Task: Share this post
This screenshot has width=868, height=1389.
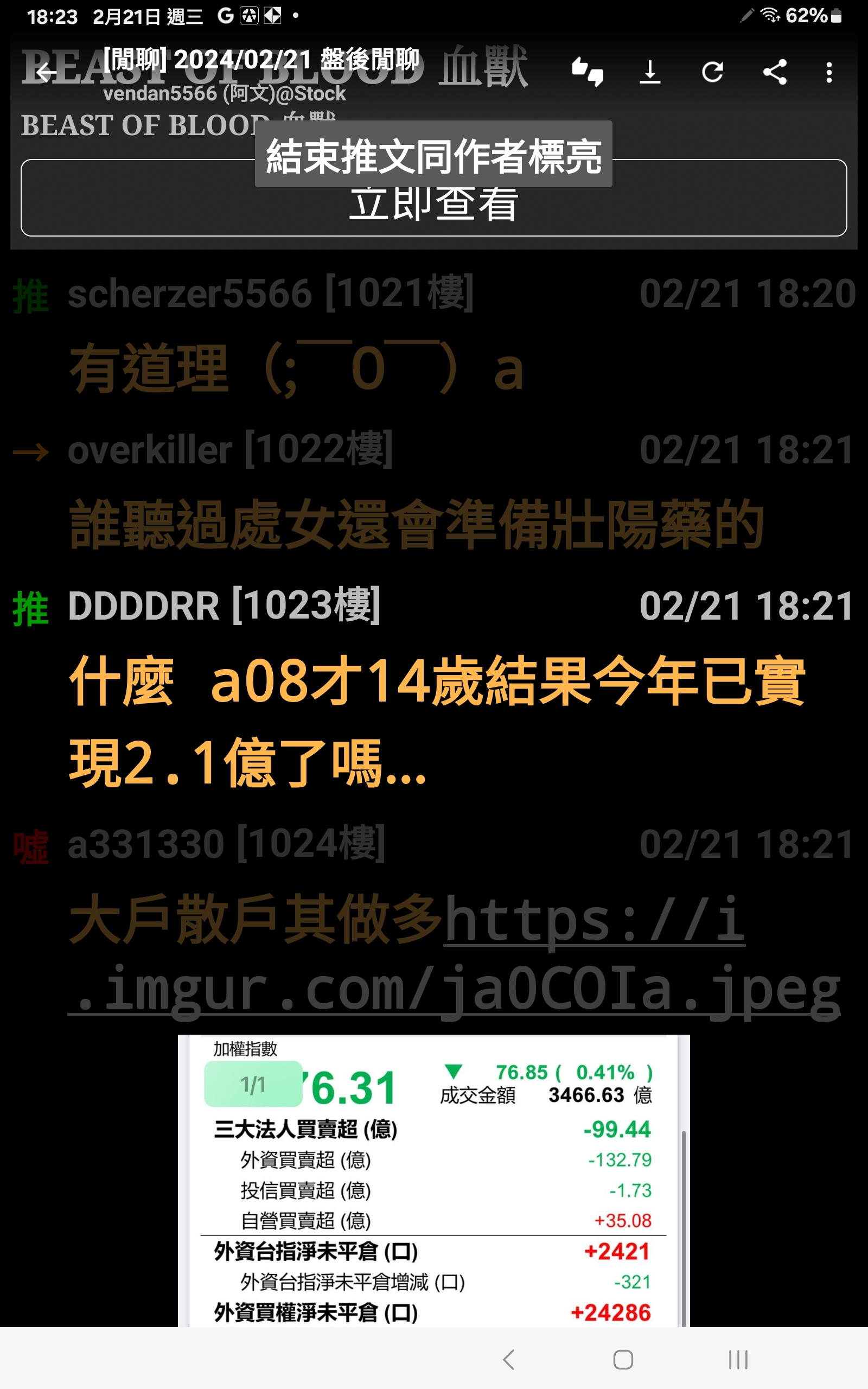Action: click(775, 72)
